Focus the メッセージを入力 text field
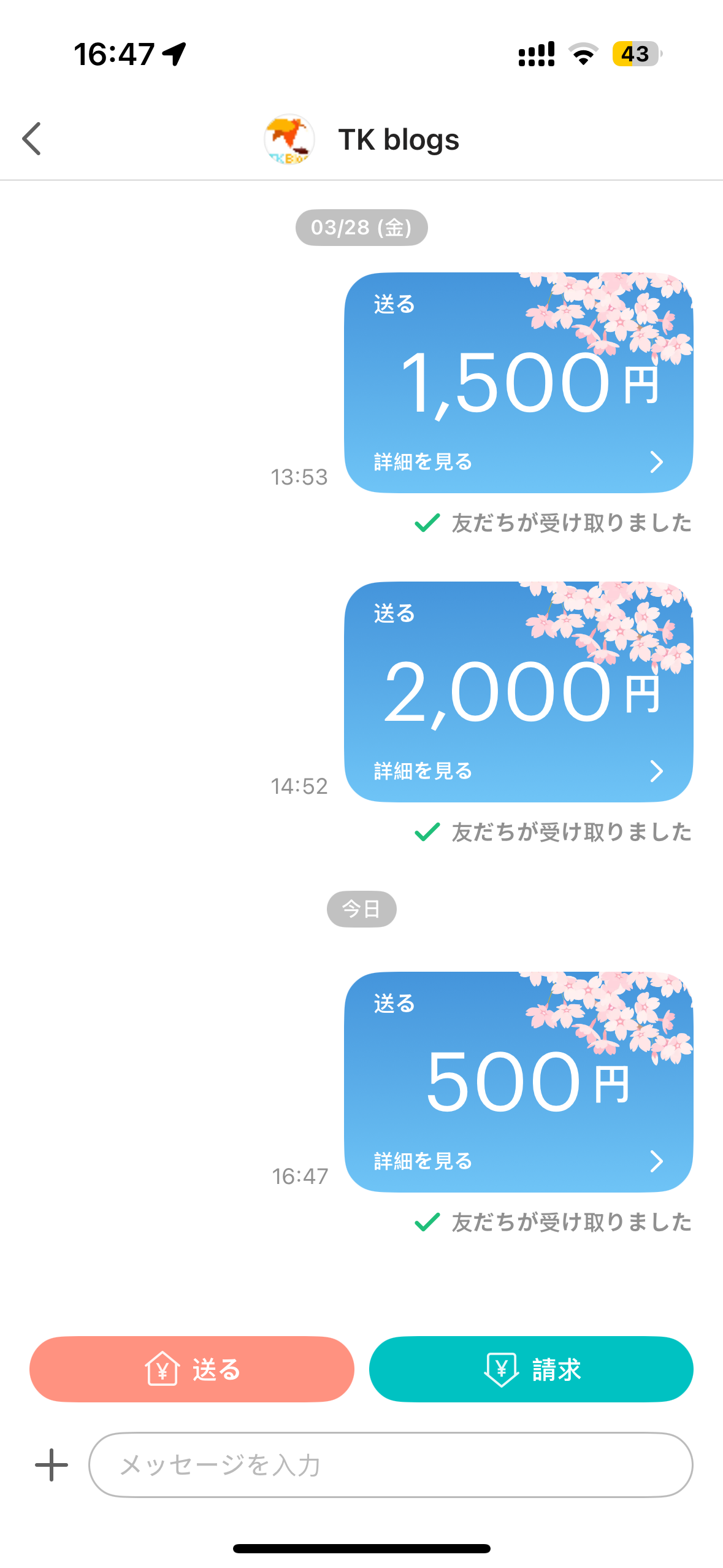 391,1465
